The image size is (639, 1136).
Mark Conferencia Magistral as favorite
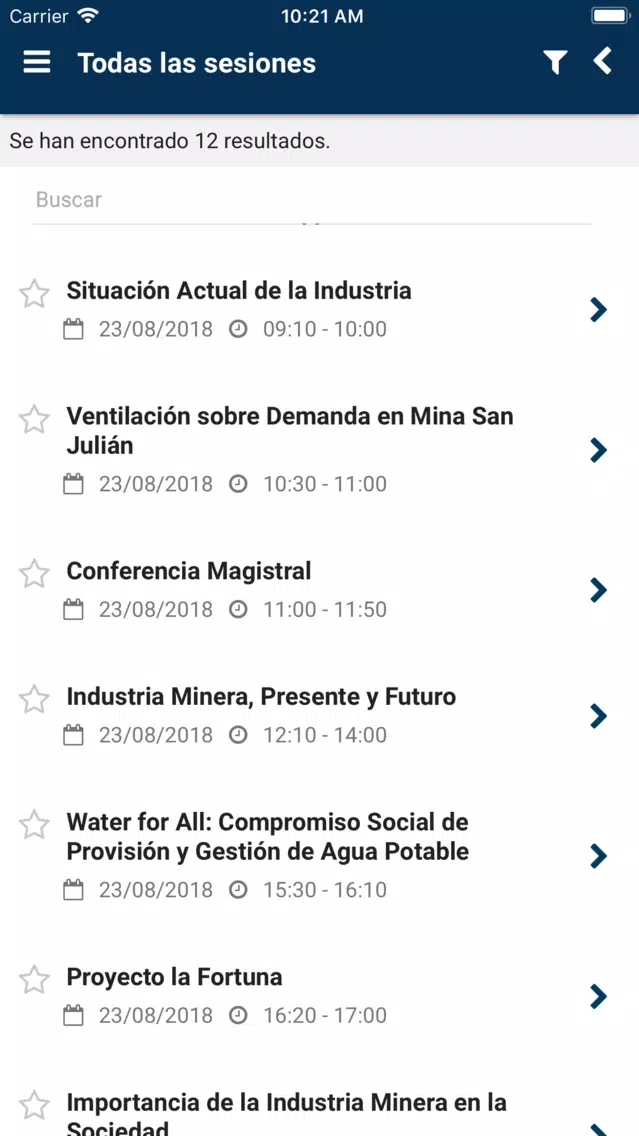(34, 574)
